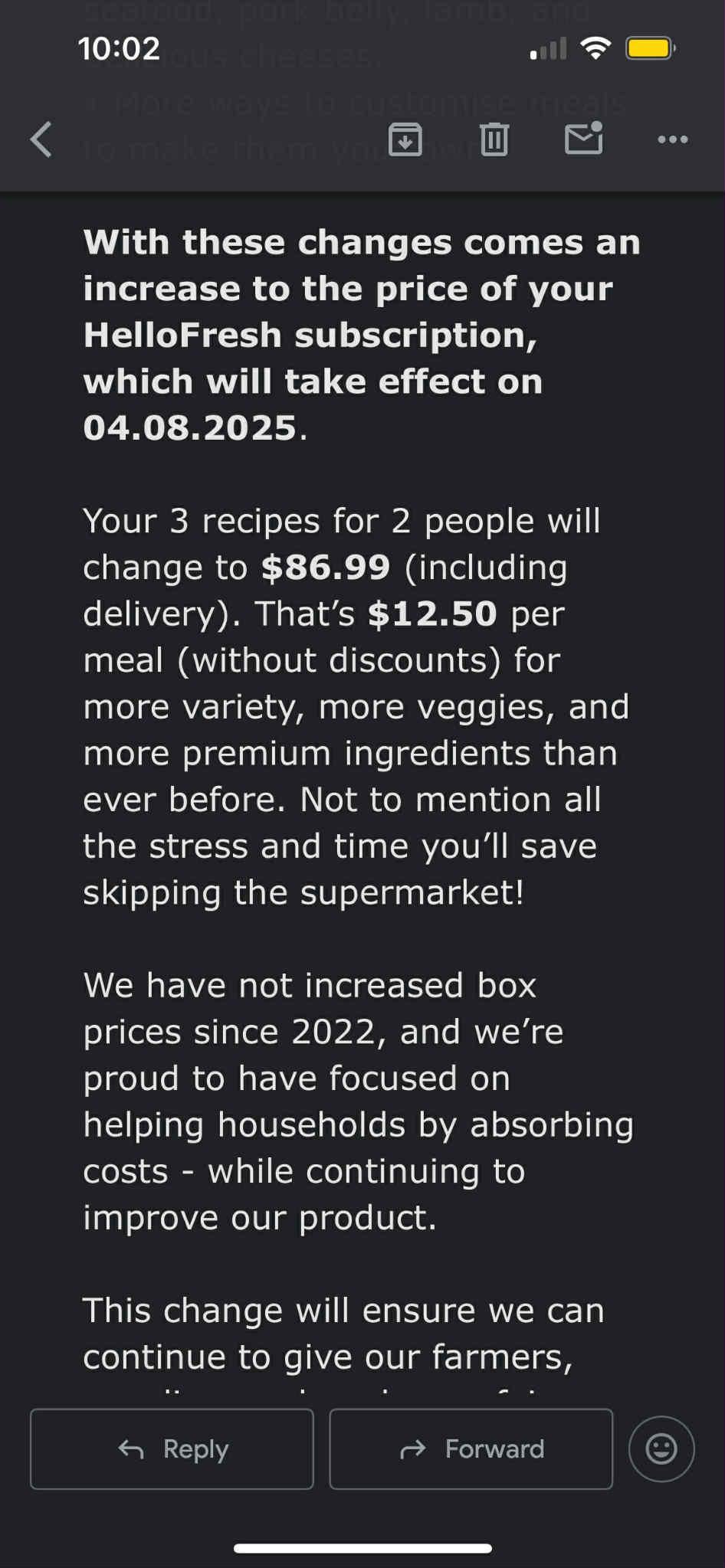This screenshot has width=725, height=1568.
Task: Open the three-dot overflow menu
Action: coord(672,139)
